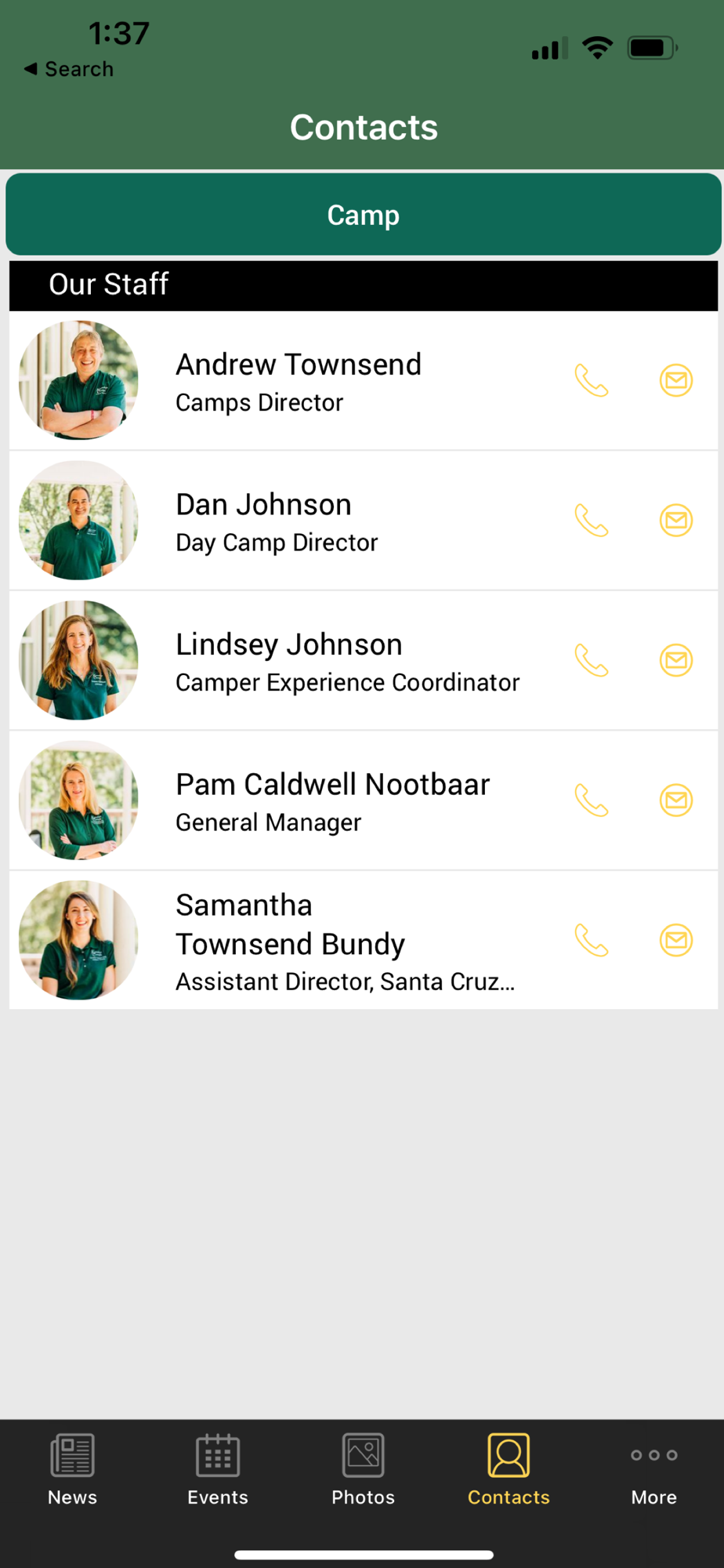The height and width of the screenshot is (1568, 724).
Task: Go back to Search
Action: click(69, 69)
